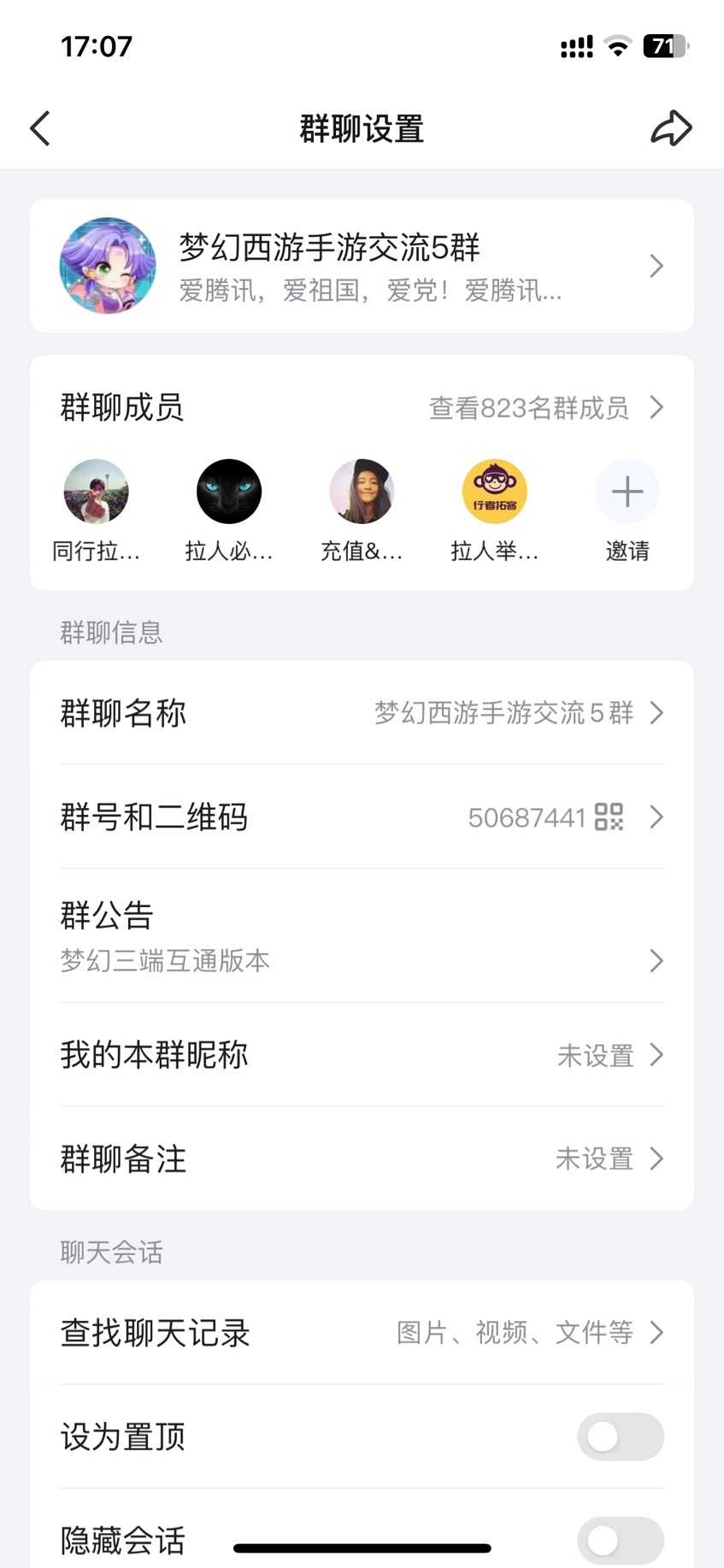This screenshot has width=724, height=1568.
Task: Open 查找聊天记录 to search chat history
Action: (362, 1332)
